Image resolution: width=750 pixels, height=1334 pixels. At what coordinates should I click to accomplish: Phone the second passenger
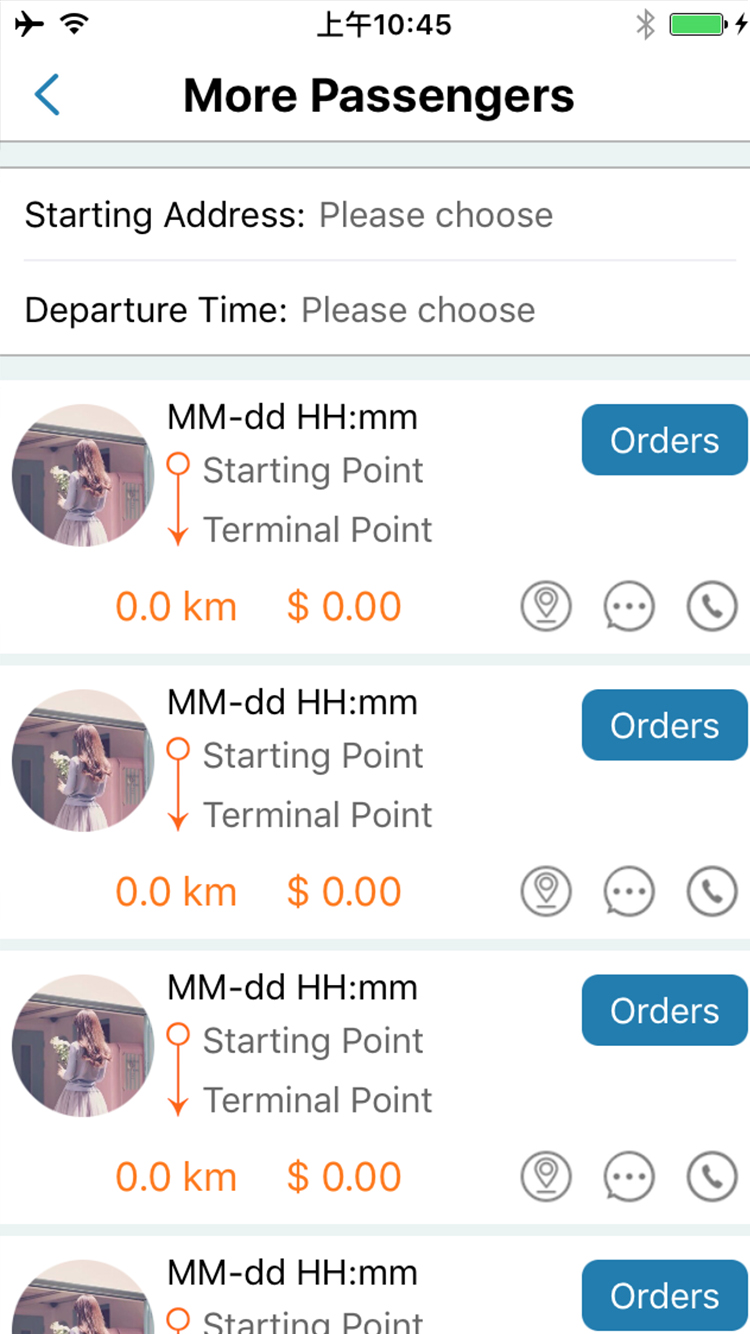point(712,891)
